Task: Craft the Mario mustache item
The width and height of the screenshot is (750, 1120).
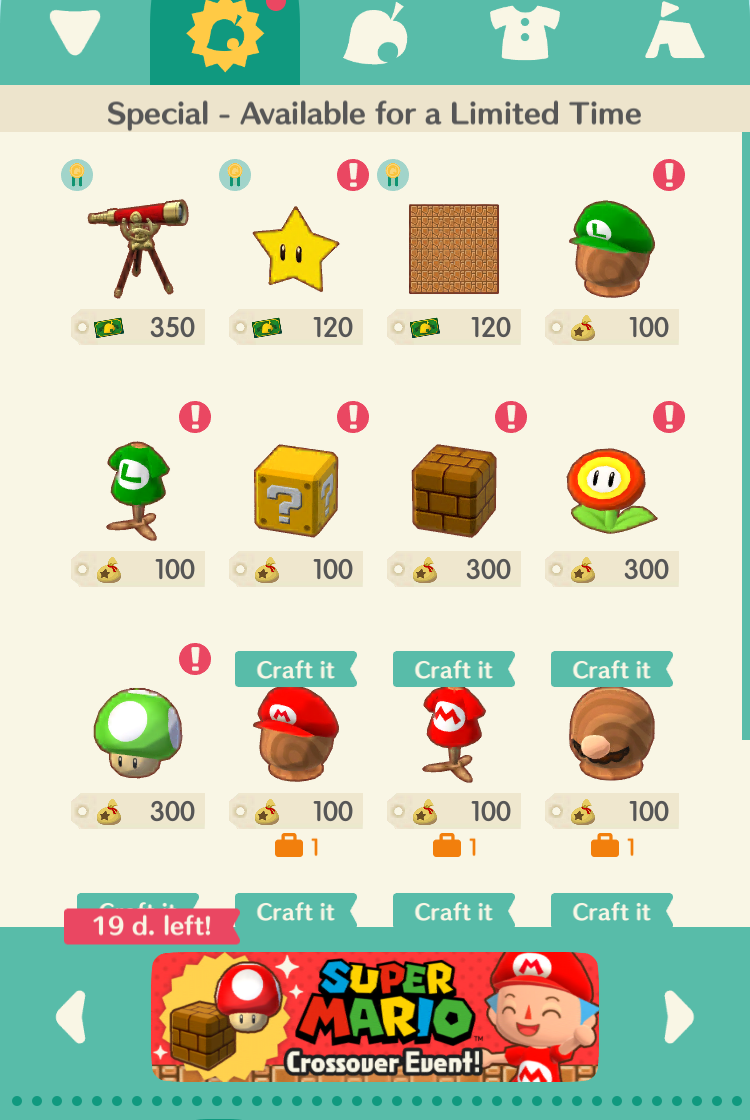Action: tap(611, 670)
